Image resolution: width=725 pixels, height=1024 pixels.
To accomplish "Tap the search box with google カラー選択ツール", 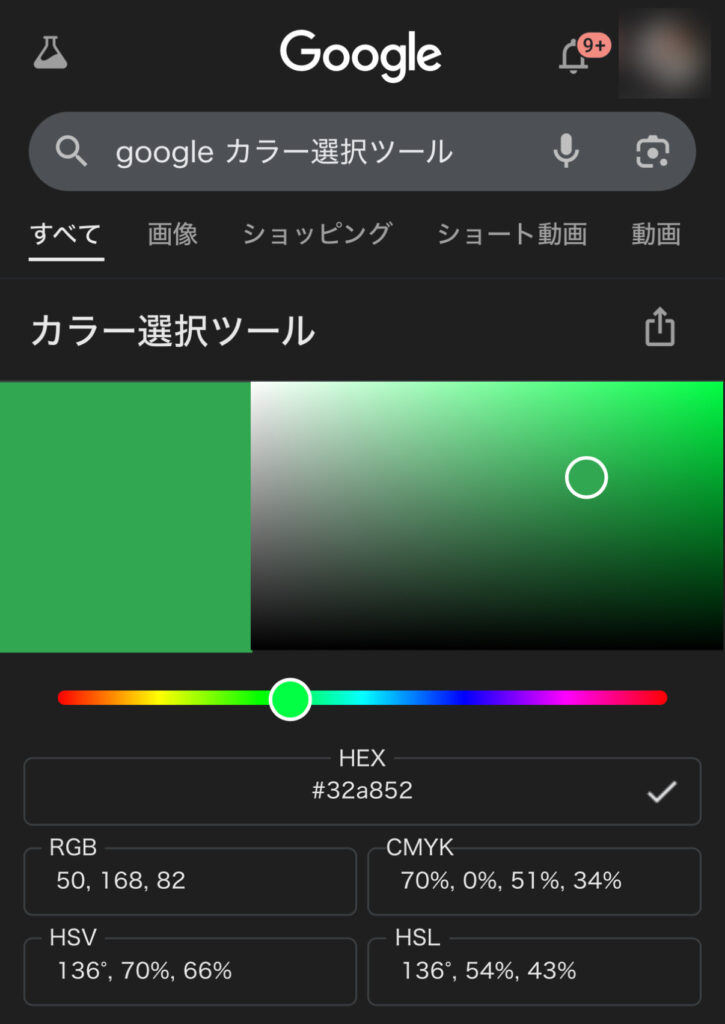I will point(285,152).
